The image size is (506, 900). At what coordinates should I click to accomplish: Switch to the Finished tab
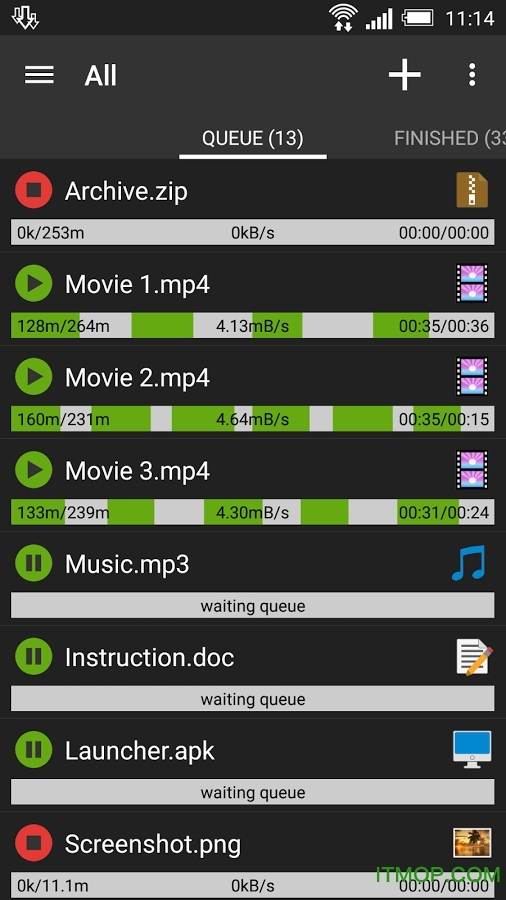(449, 138)
